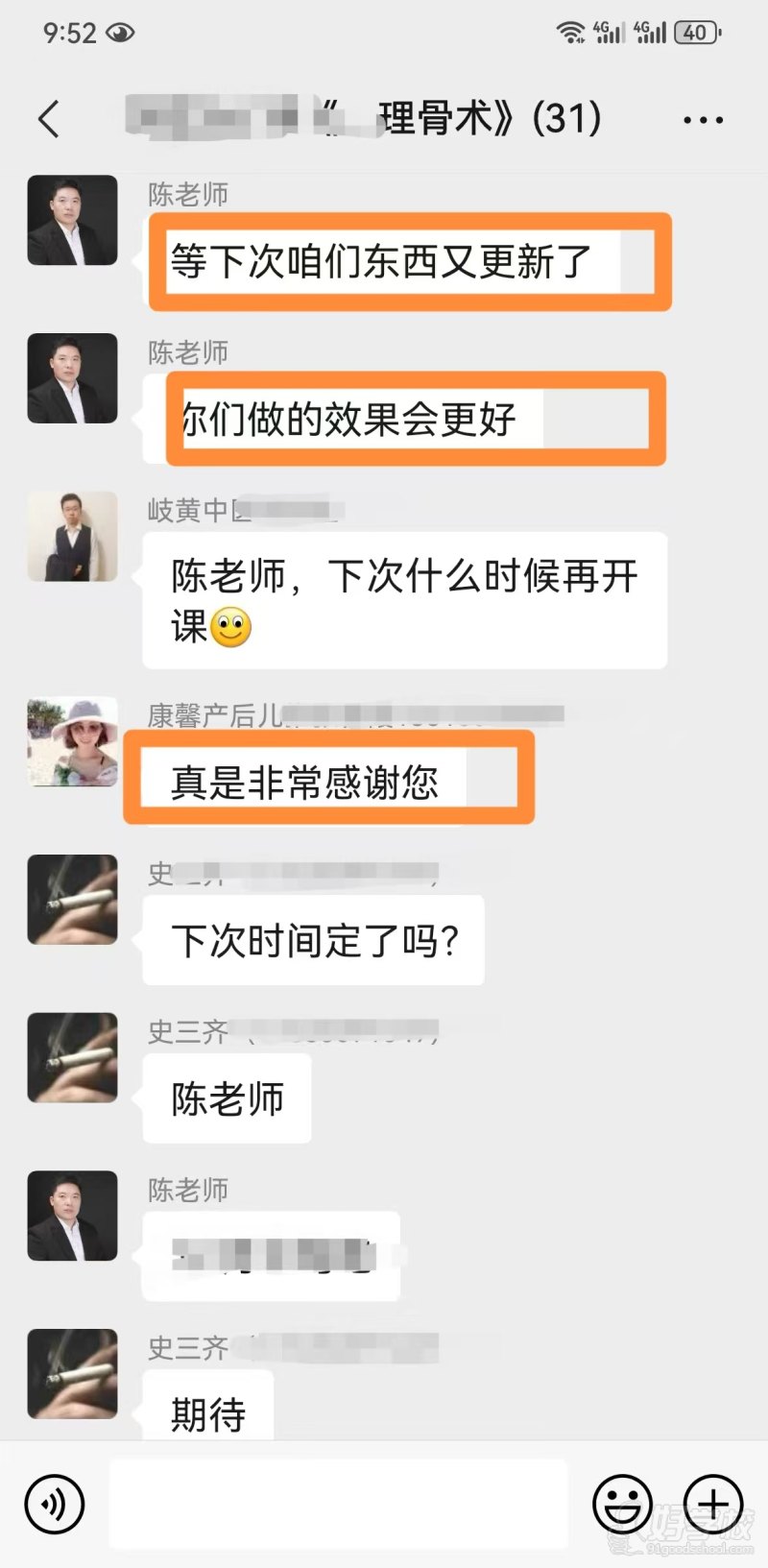Tap 陈老师's profile avatar photo
Image resolution: width=768 pixels, height=1568 pixels.
click(x=72, y=219)
